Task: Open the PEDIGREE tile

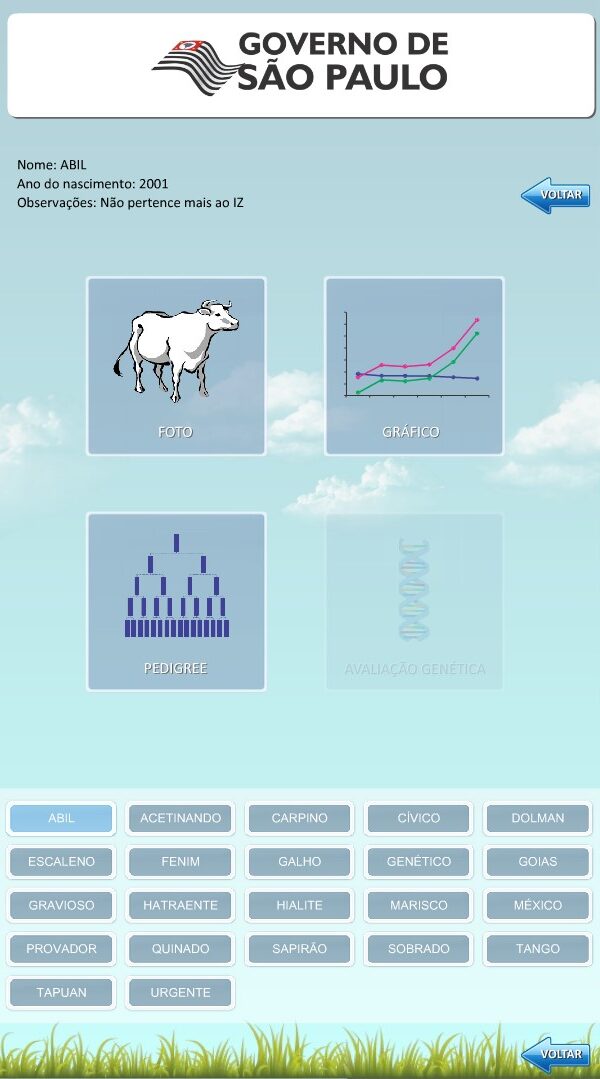Action: pos(176,602)
